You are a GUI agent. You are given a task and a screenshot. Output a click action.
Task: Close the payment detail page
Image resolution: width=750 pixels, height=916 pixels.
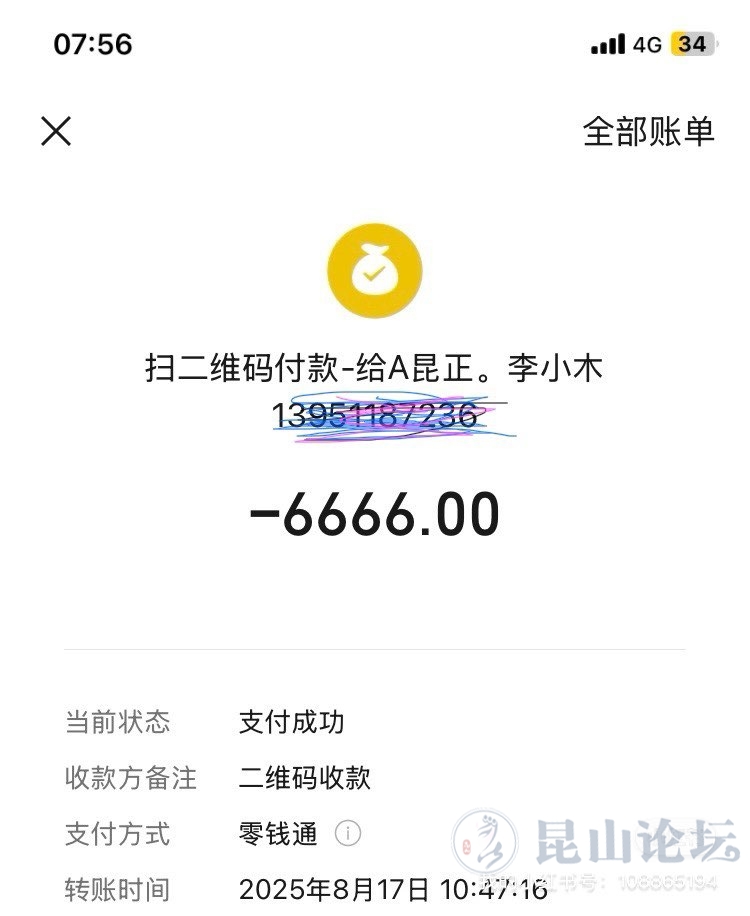[x=56, y=131]
